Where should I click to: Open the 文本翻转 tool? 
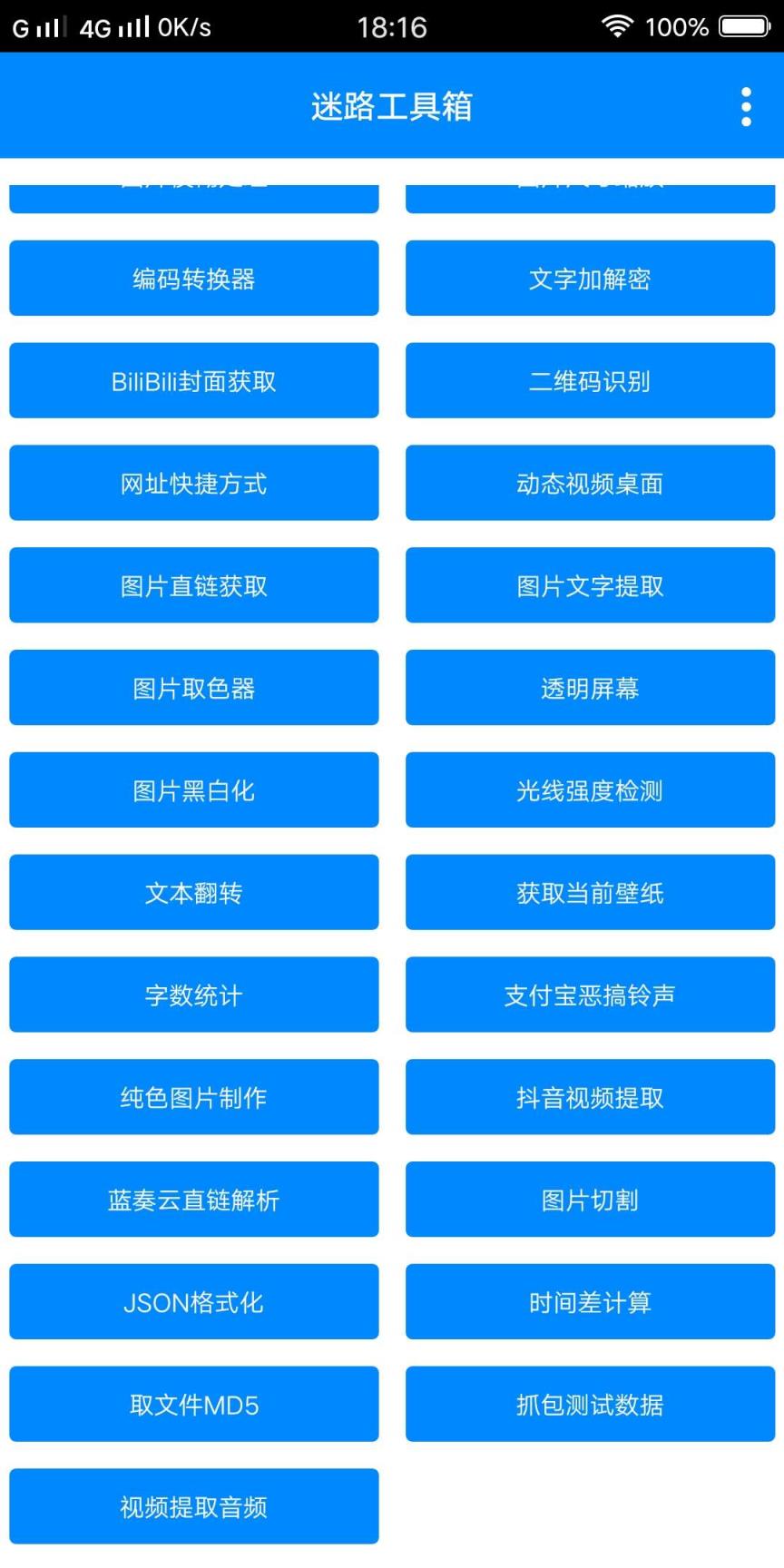(x=193, y=892)
